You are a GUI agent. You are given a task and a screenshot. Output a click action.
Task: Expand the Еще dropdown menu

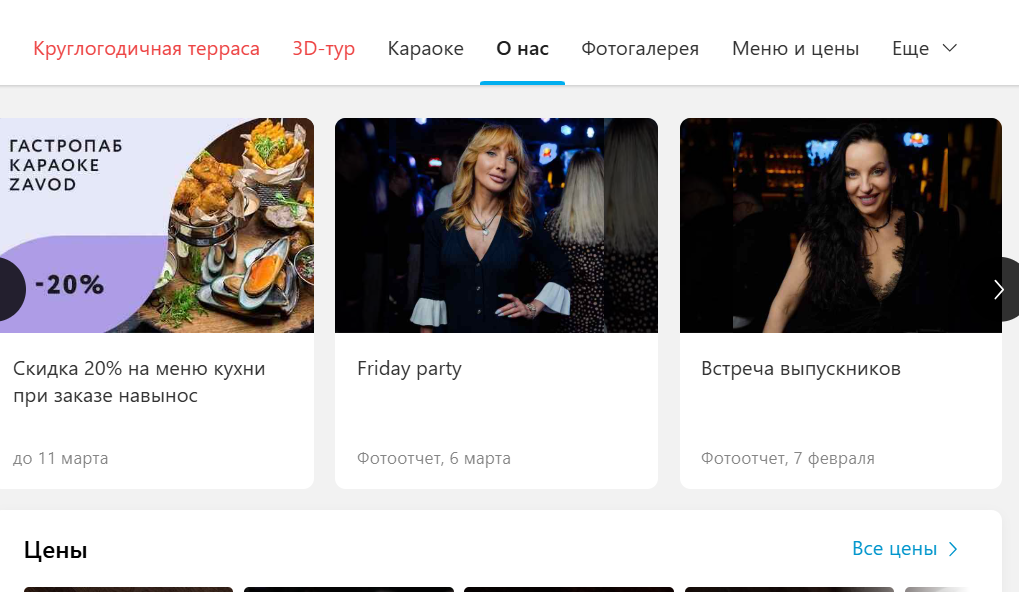click(924, 48)
